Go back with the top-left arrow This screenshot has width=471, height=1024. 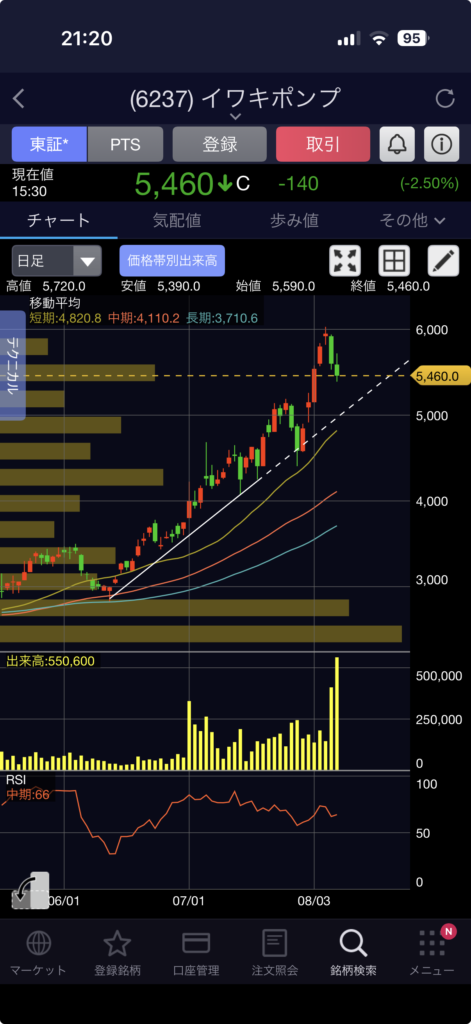click(x=19, y=99)
